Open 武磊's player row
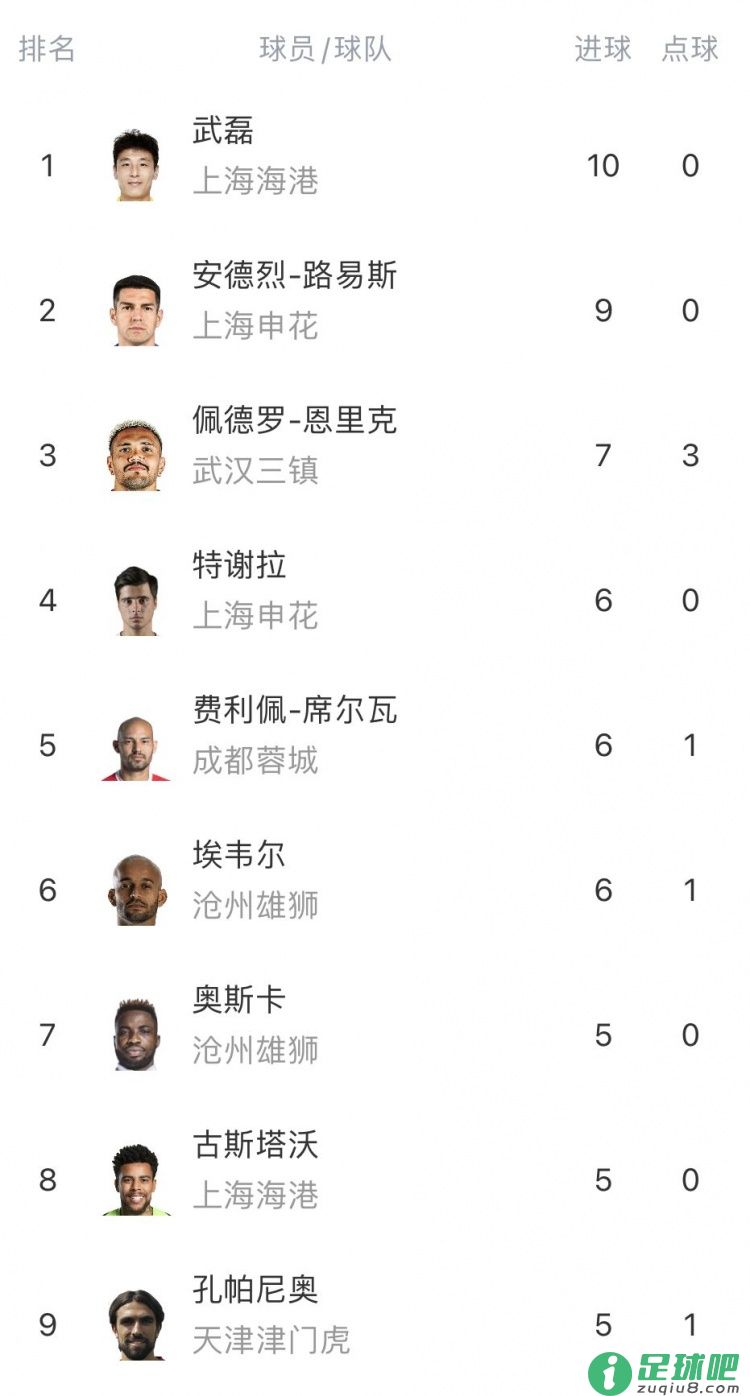The height and width of the screenshot is (1396, 750). [x=375, y=165]
